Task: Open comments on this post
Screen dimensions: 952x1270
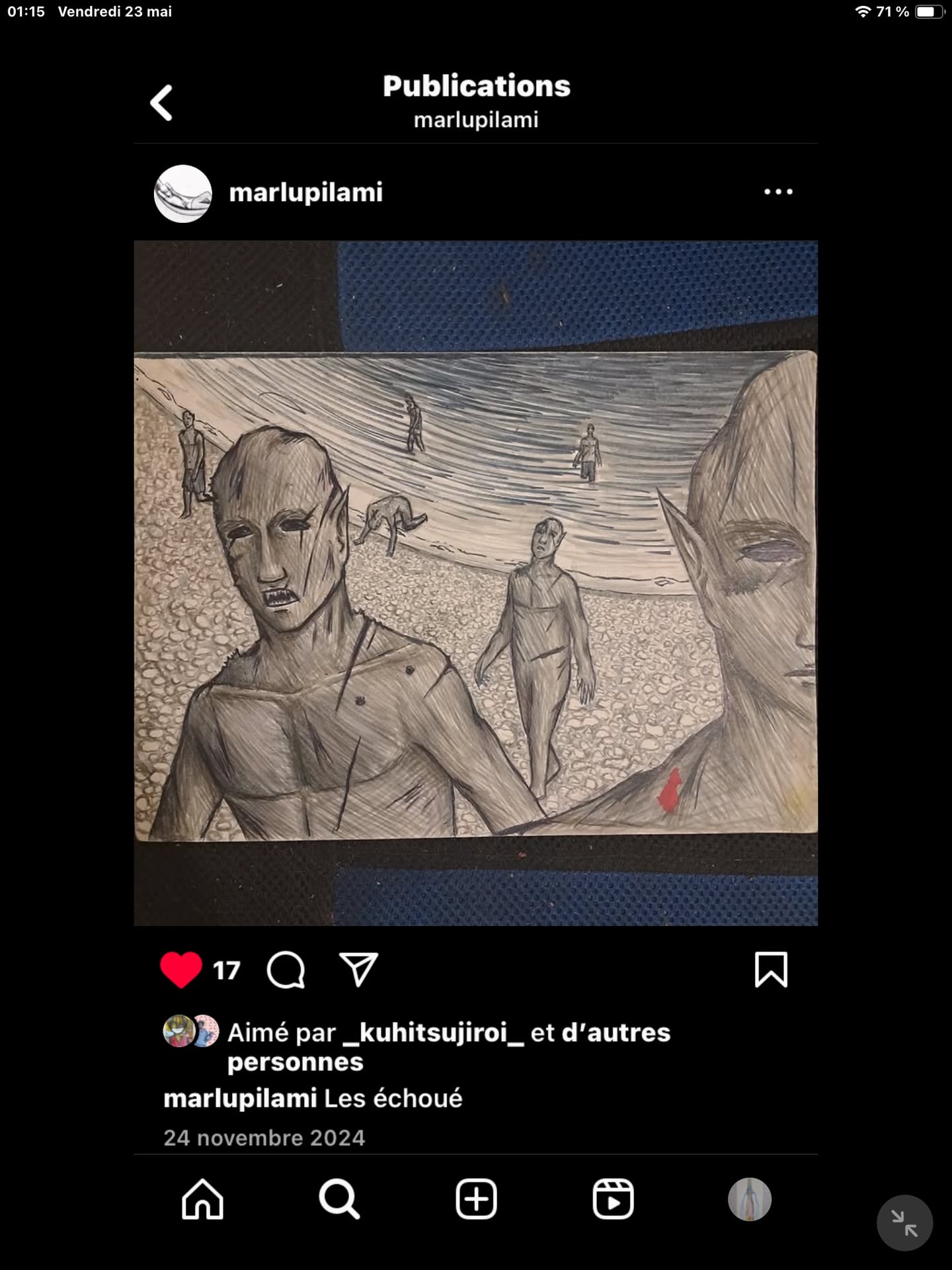Action: coord(286,970)
